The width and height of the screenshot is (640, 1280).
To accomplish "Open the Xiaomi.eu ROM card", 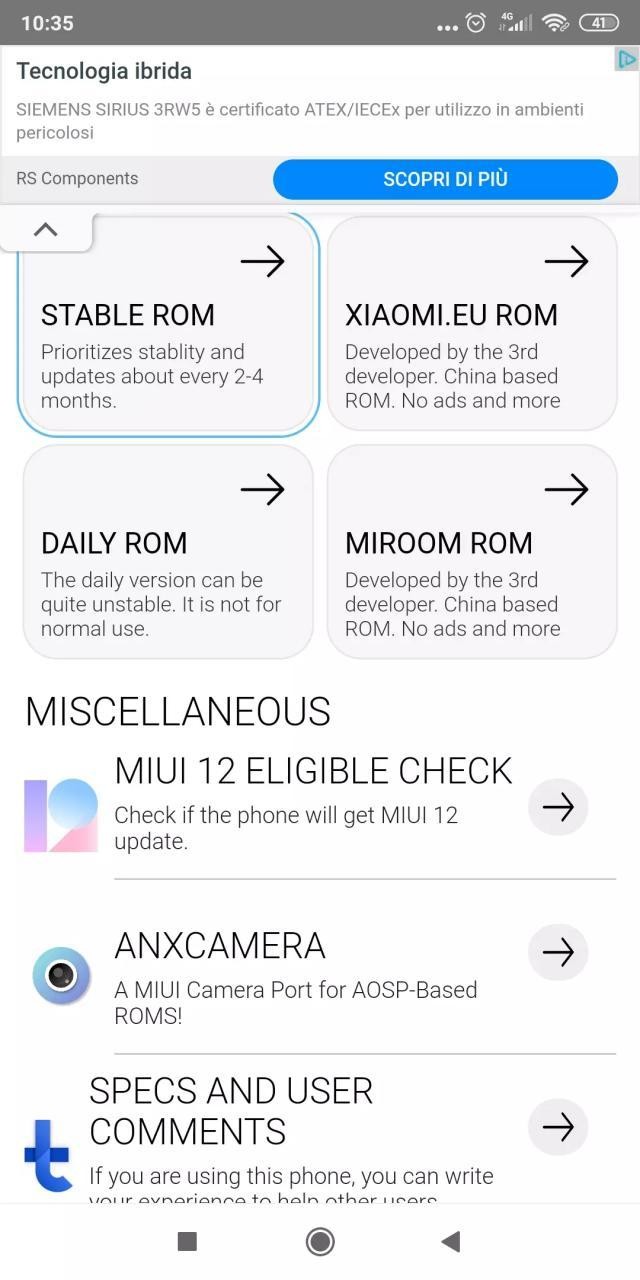I will click(x=472, y=325).
